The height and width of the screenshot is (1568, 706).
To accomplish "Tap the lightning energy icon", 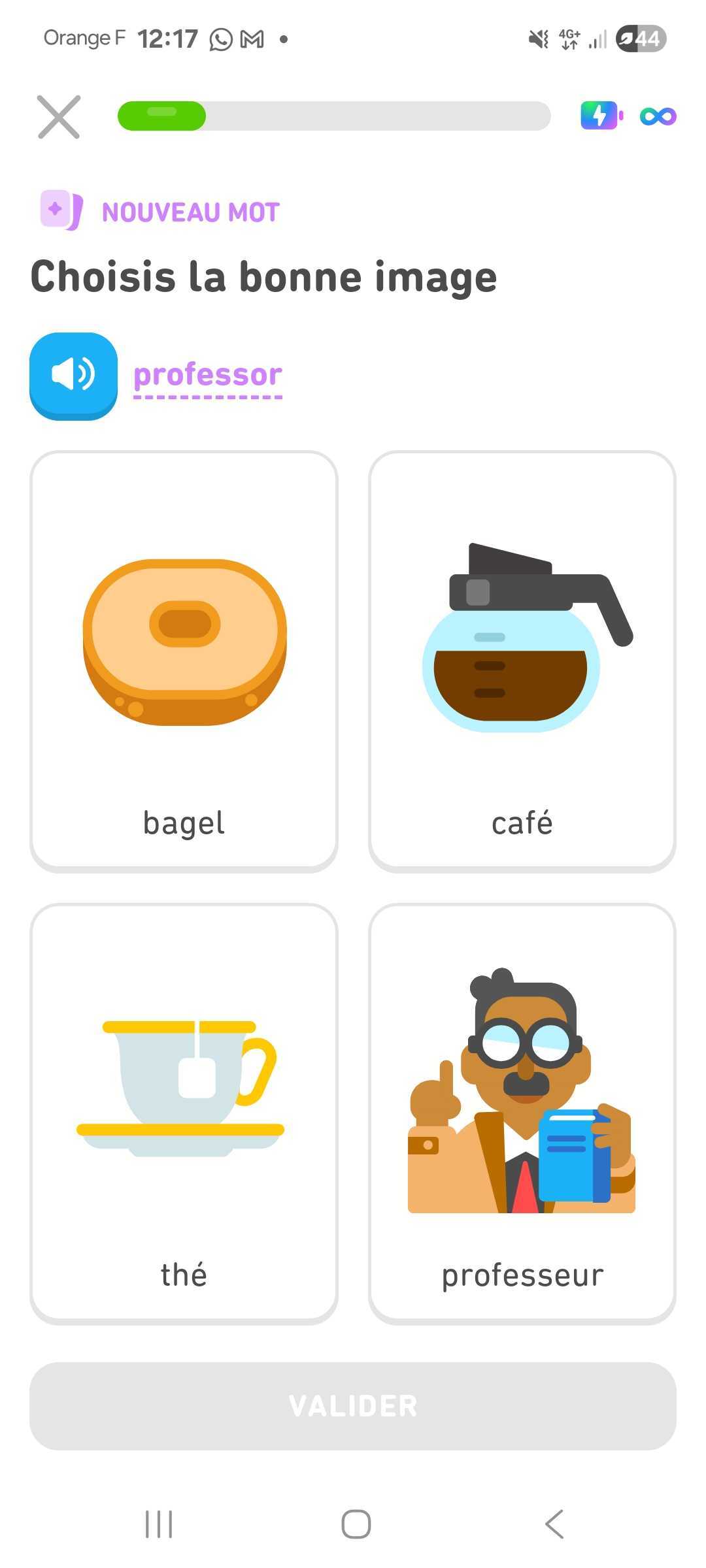I will [x=600, y=116].
